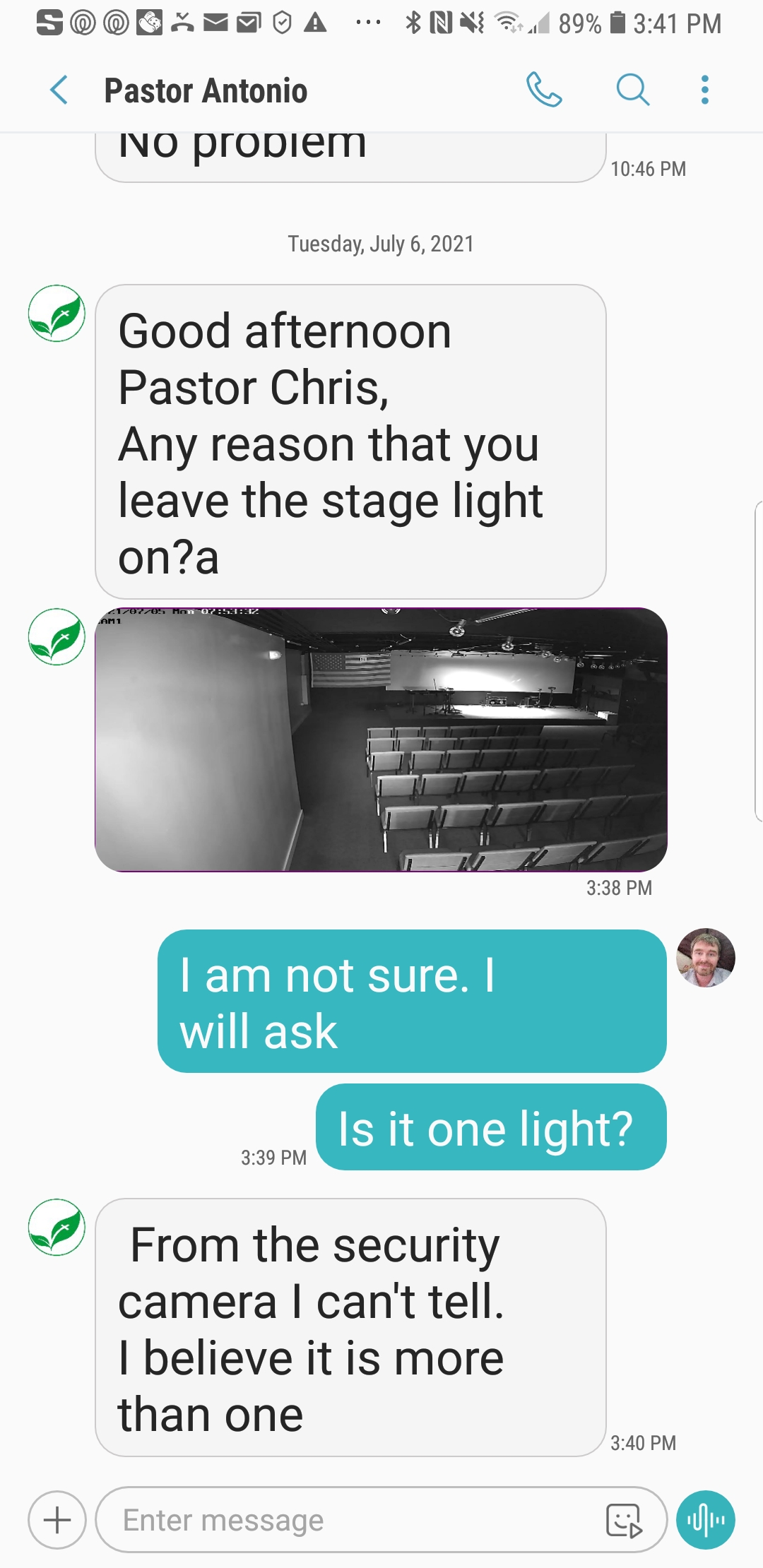Screen dimensions: 763x1568
Task: Call Pastor Antonio
Action: pyautogui.click(x=543, y=90)
